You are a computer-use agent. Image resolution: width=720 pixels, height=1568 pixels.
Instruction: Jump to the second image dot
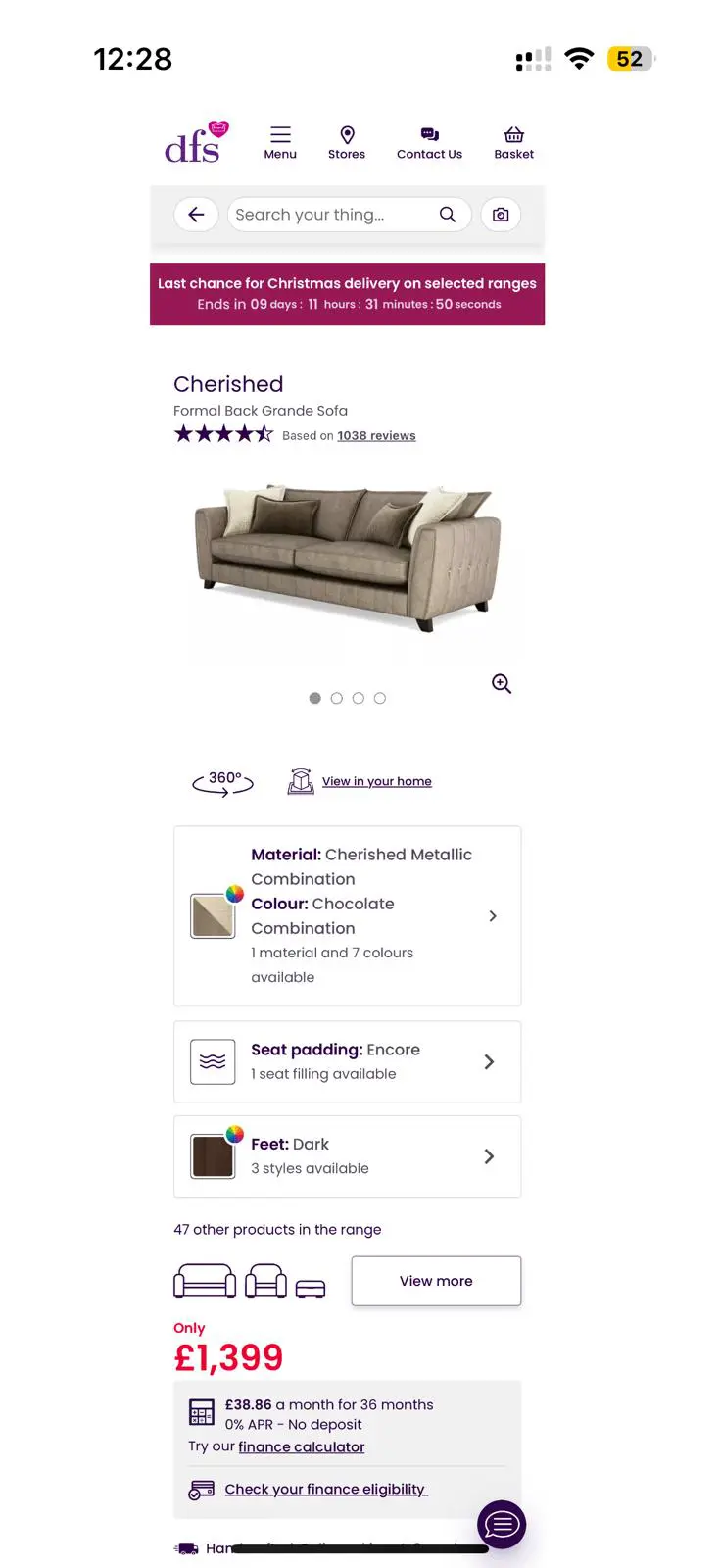(337, 698)
